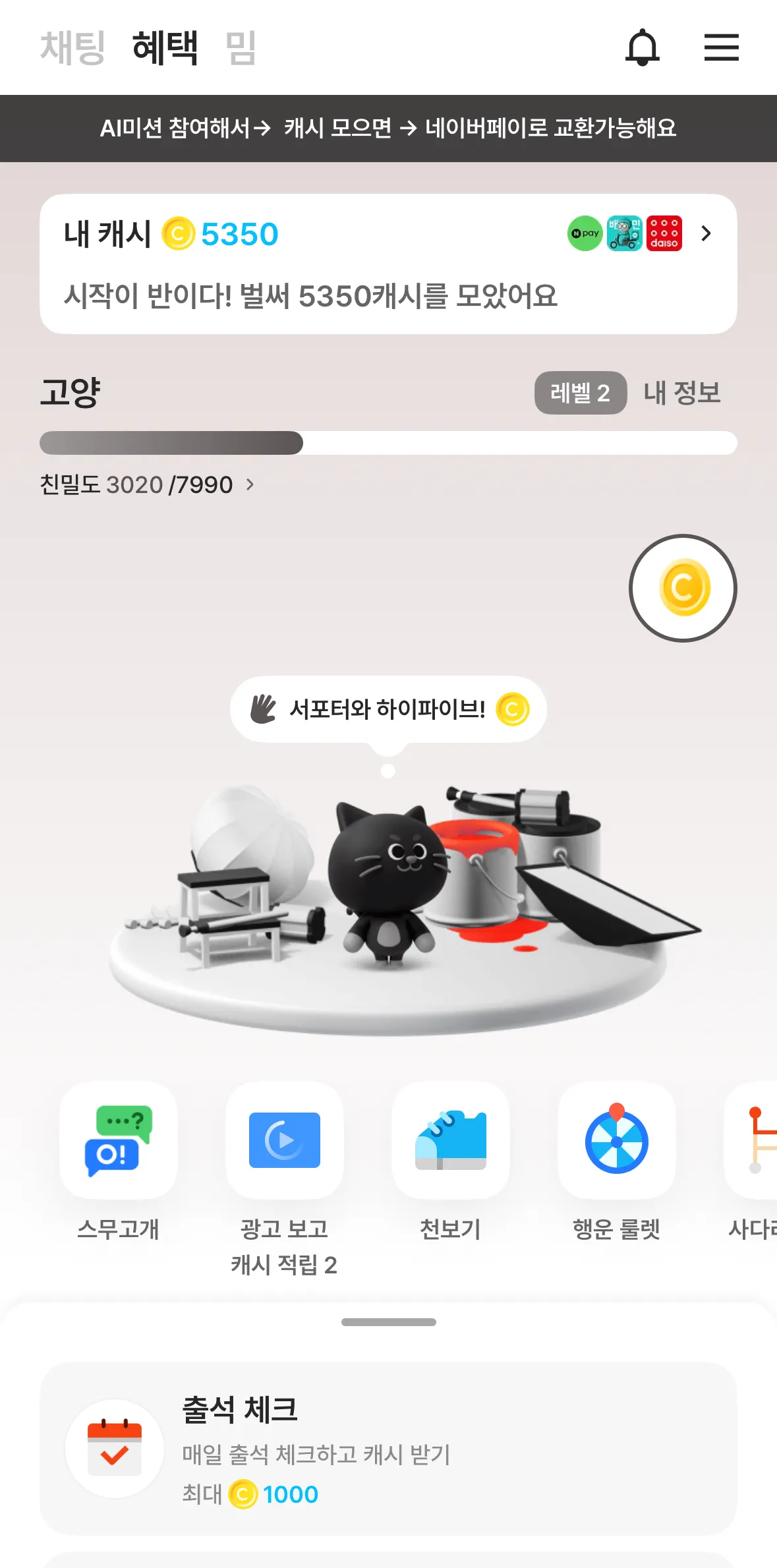The height and width of the screenshot is (1568, 777).
Task: Open 광고 보고 캐시 적립 2
Action: point(284,1142)
